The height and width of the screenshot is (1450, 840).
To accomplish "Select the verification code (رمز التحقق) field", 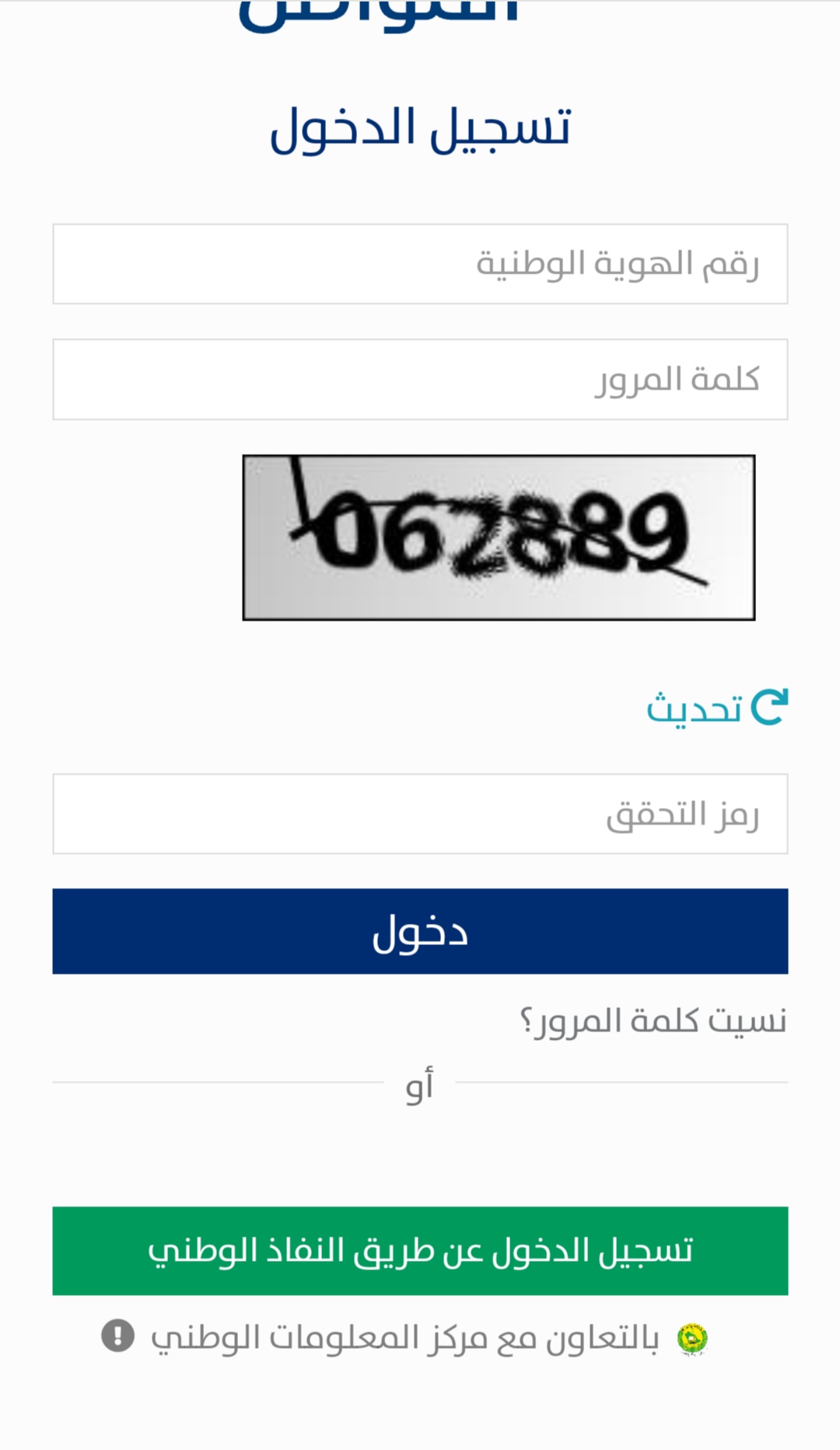I will tap(420, 814).
